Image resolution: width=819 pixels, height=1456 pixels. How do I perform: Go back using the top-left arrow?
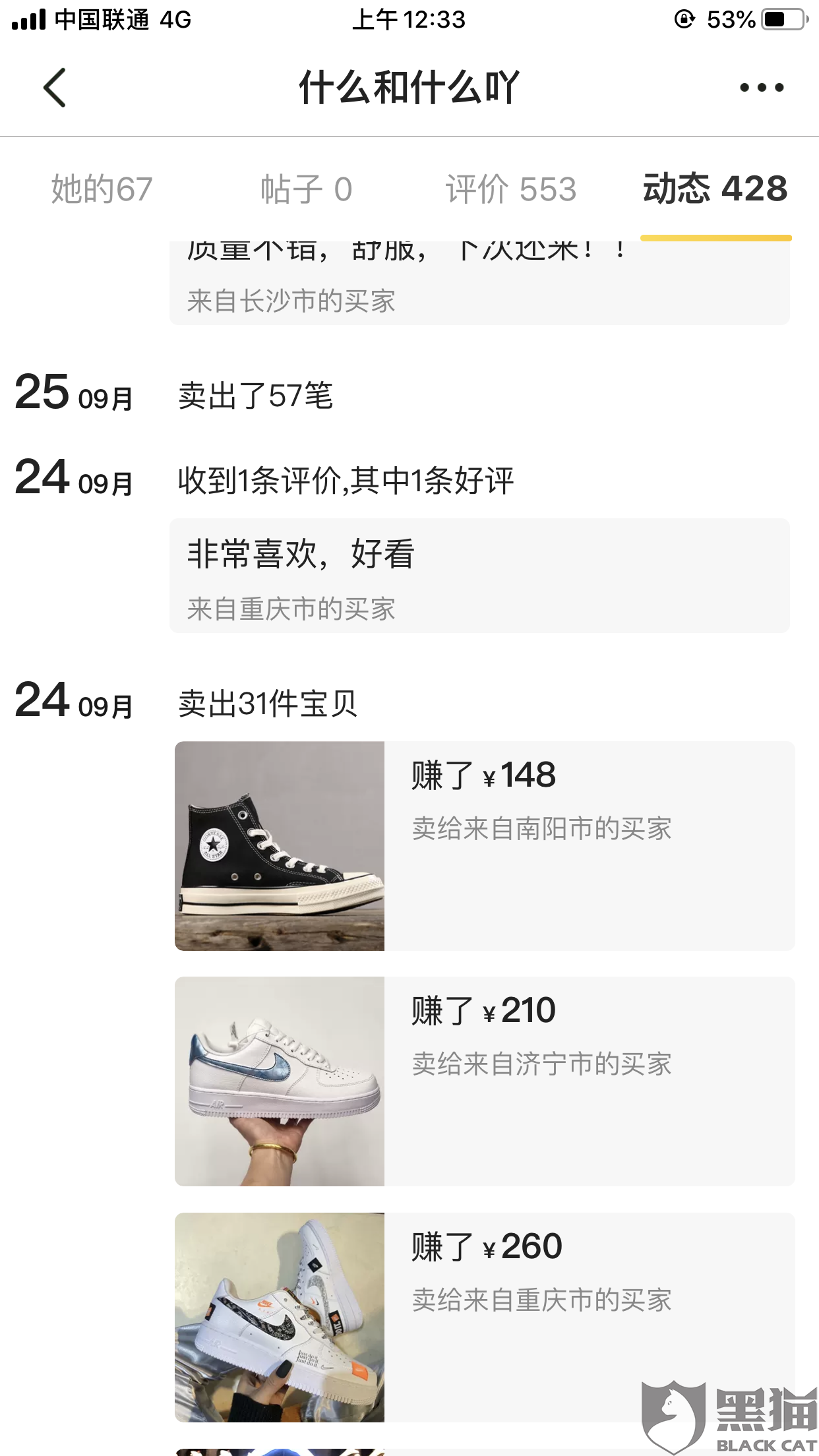55,88
